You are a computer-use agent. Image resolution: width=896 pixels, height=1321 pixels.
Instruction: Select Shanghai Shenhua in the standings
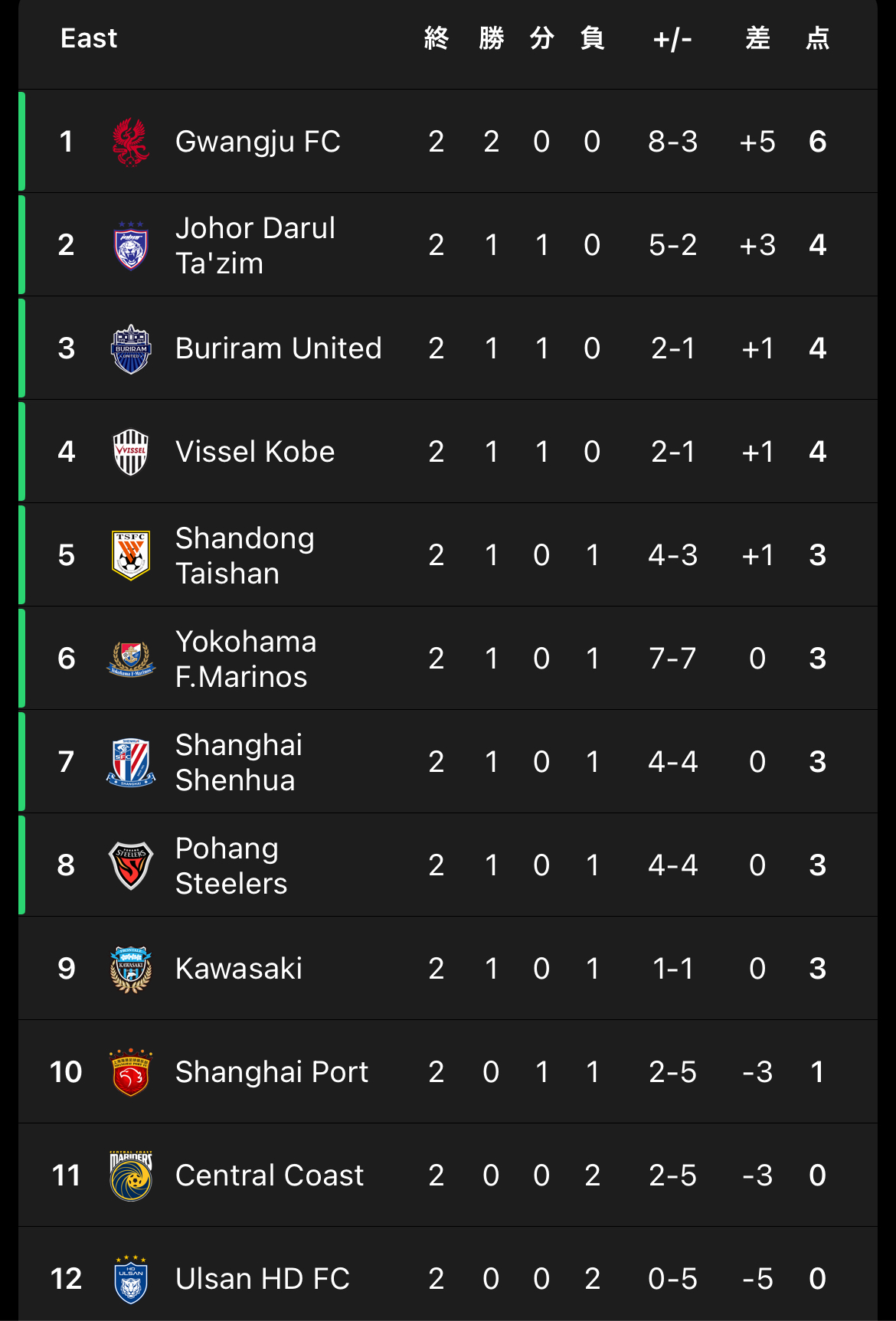[x=239, y=762]
